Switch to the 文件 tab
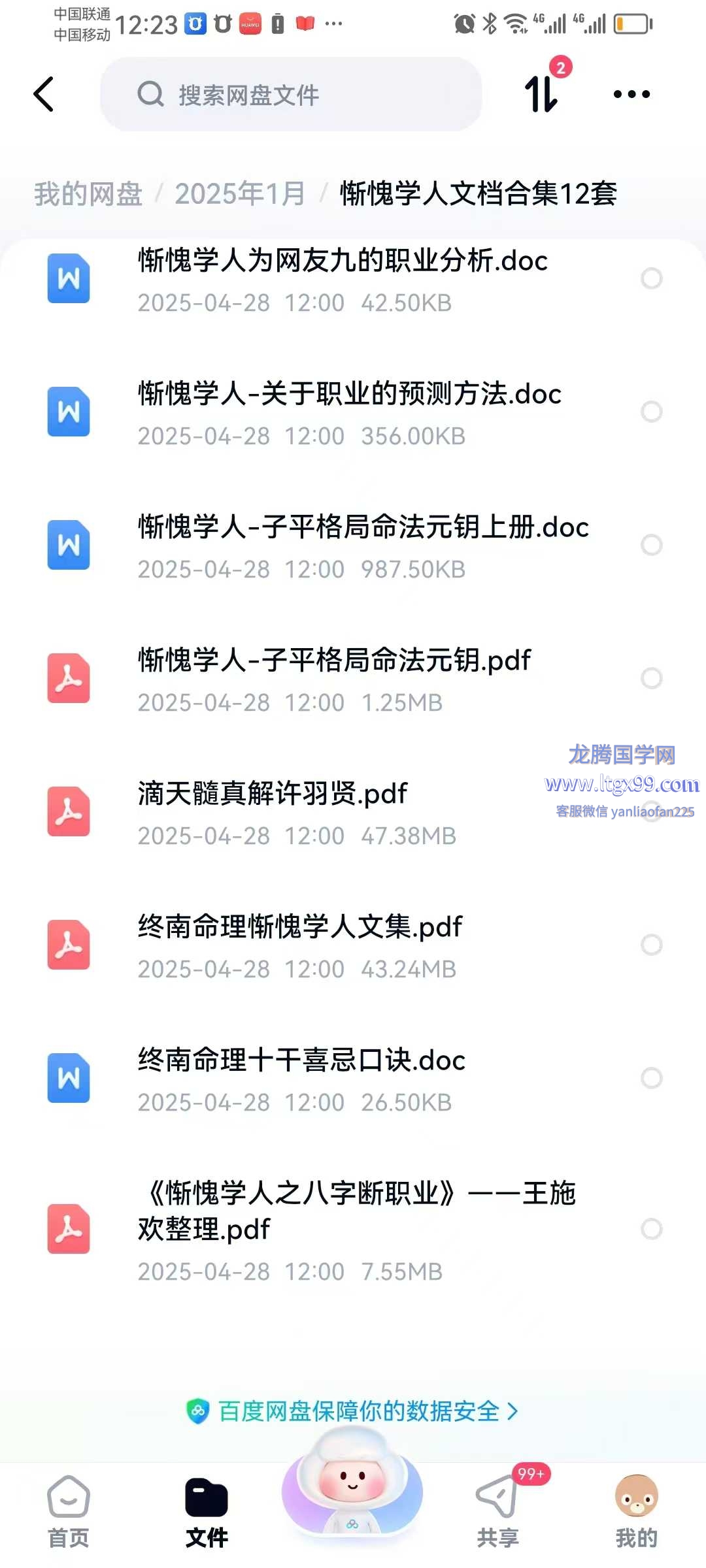 pyautogui.click(x=207, y=1511)
